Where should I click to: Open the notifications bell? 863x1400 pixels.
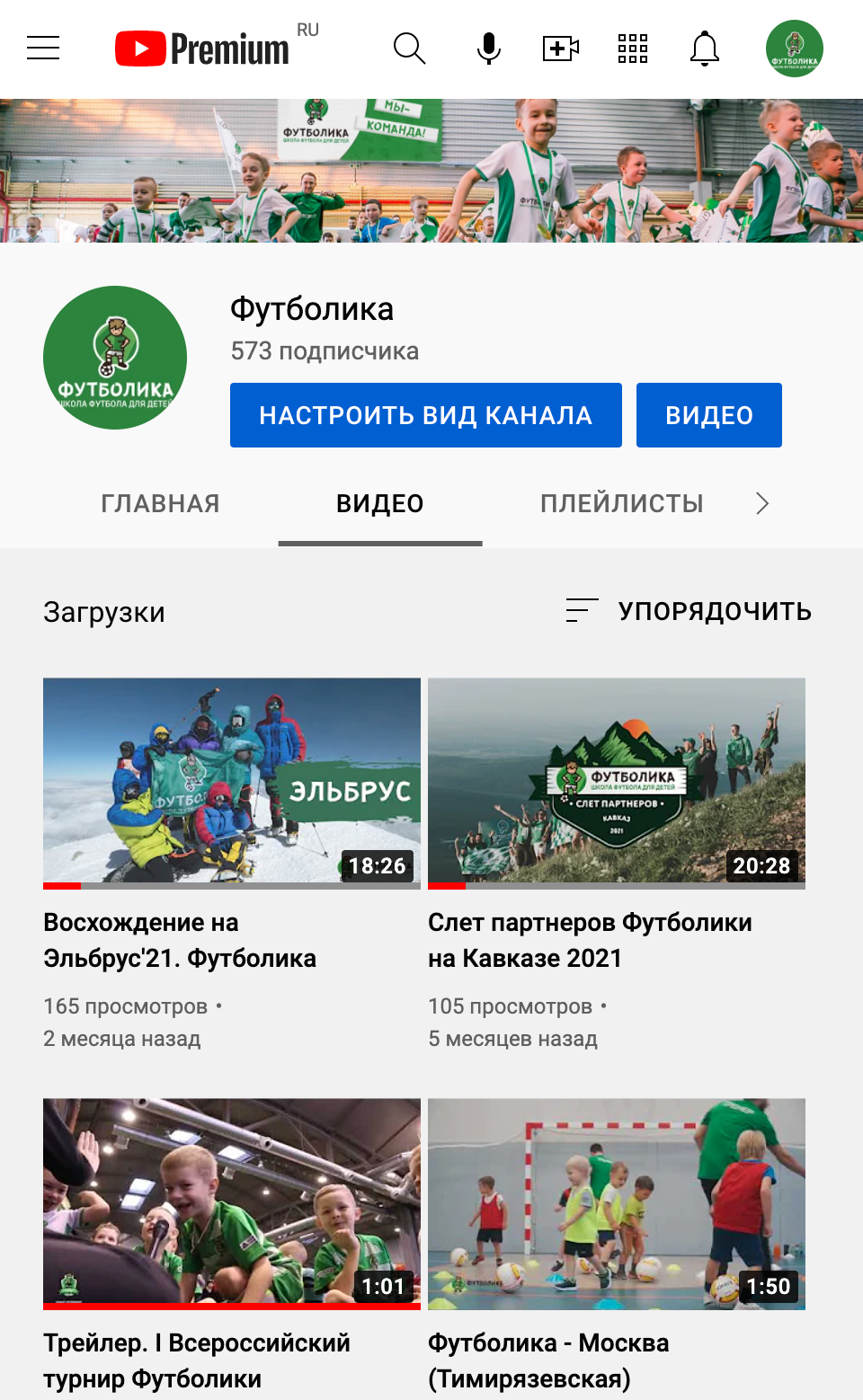tap(705, 49)
